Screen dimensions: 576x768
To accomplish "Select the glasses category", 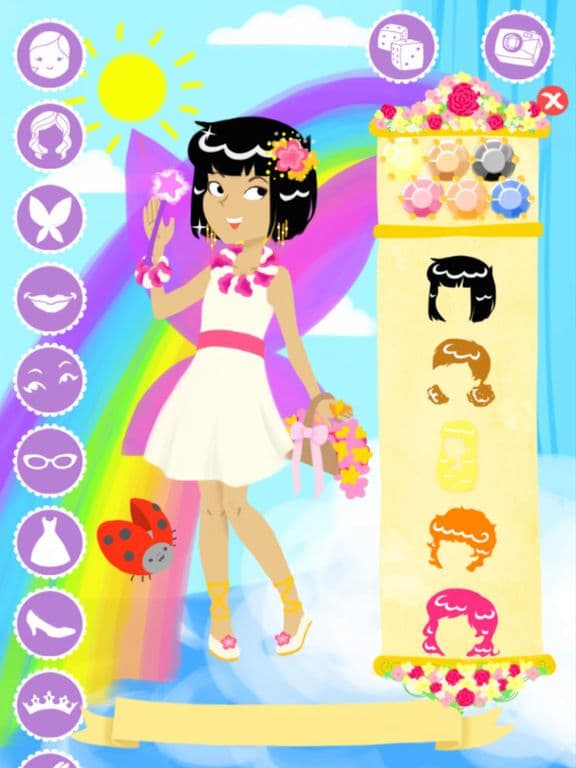I will [50, 461].
